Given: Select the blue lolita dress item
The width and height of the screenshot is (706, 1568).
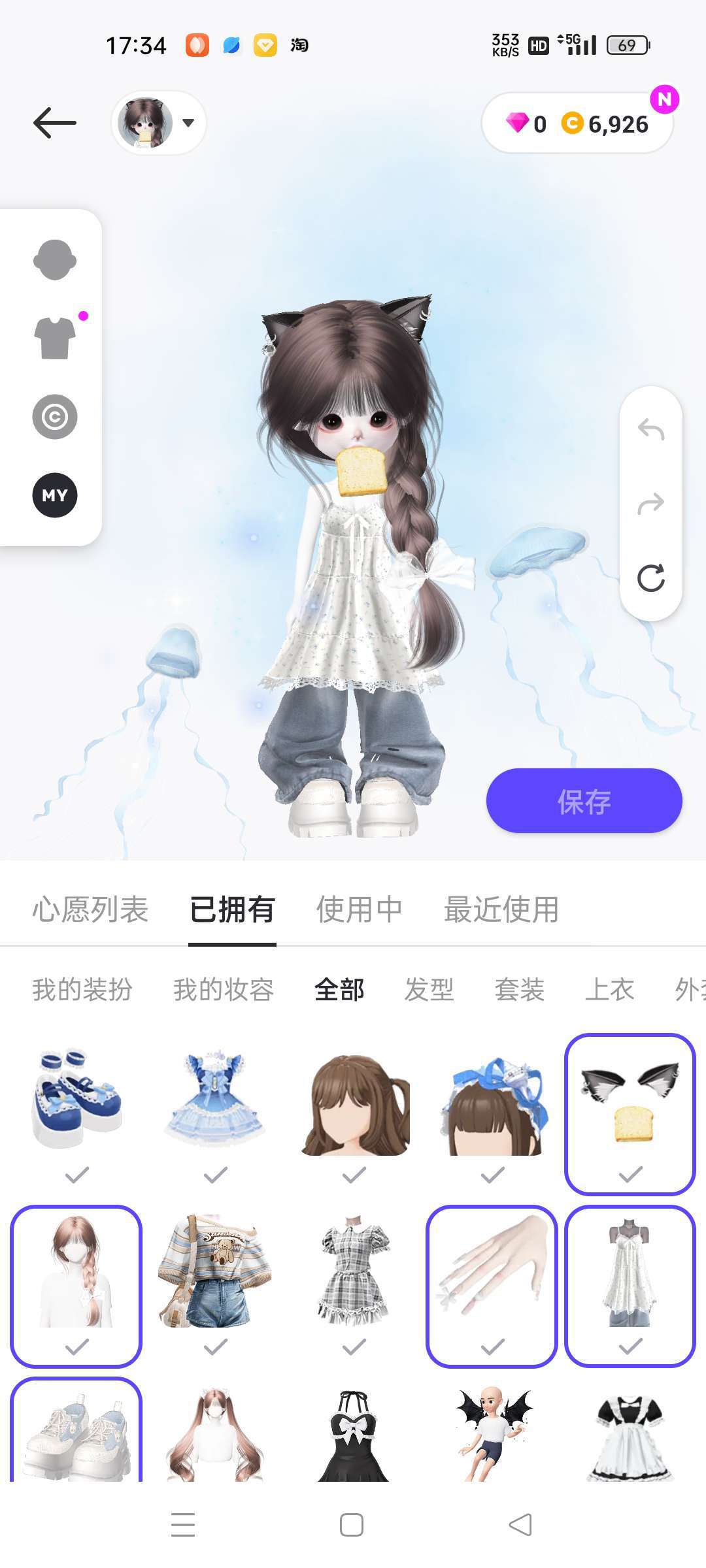Looking at the screenshot, I should 215,1104.
